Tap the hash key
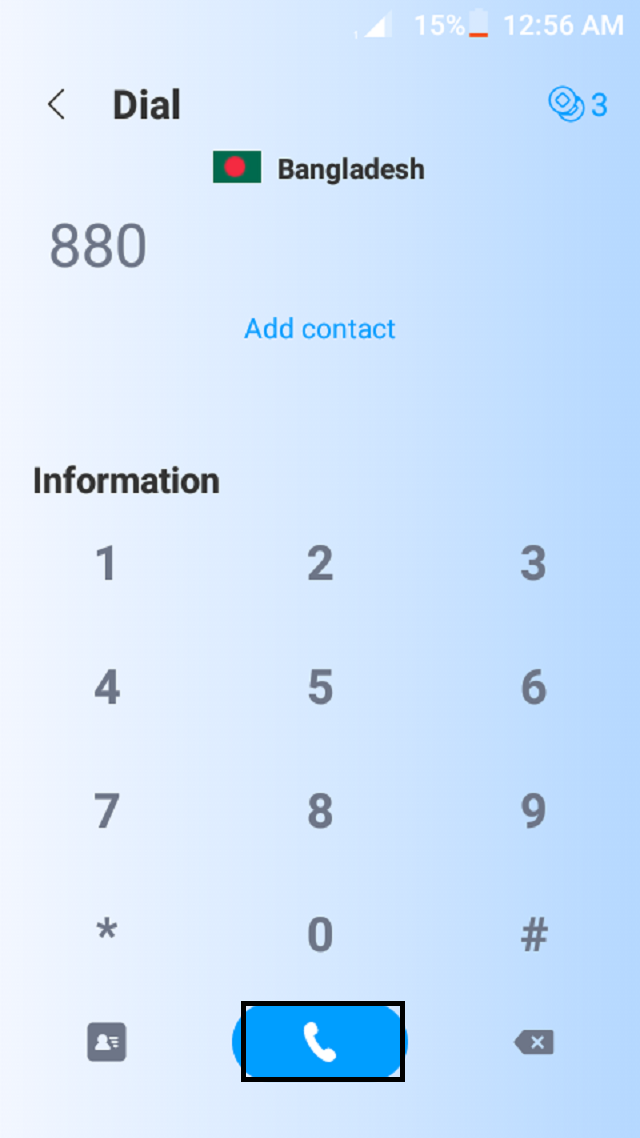 pyautogui.click(x=533, y=935)
